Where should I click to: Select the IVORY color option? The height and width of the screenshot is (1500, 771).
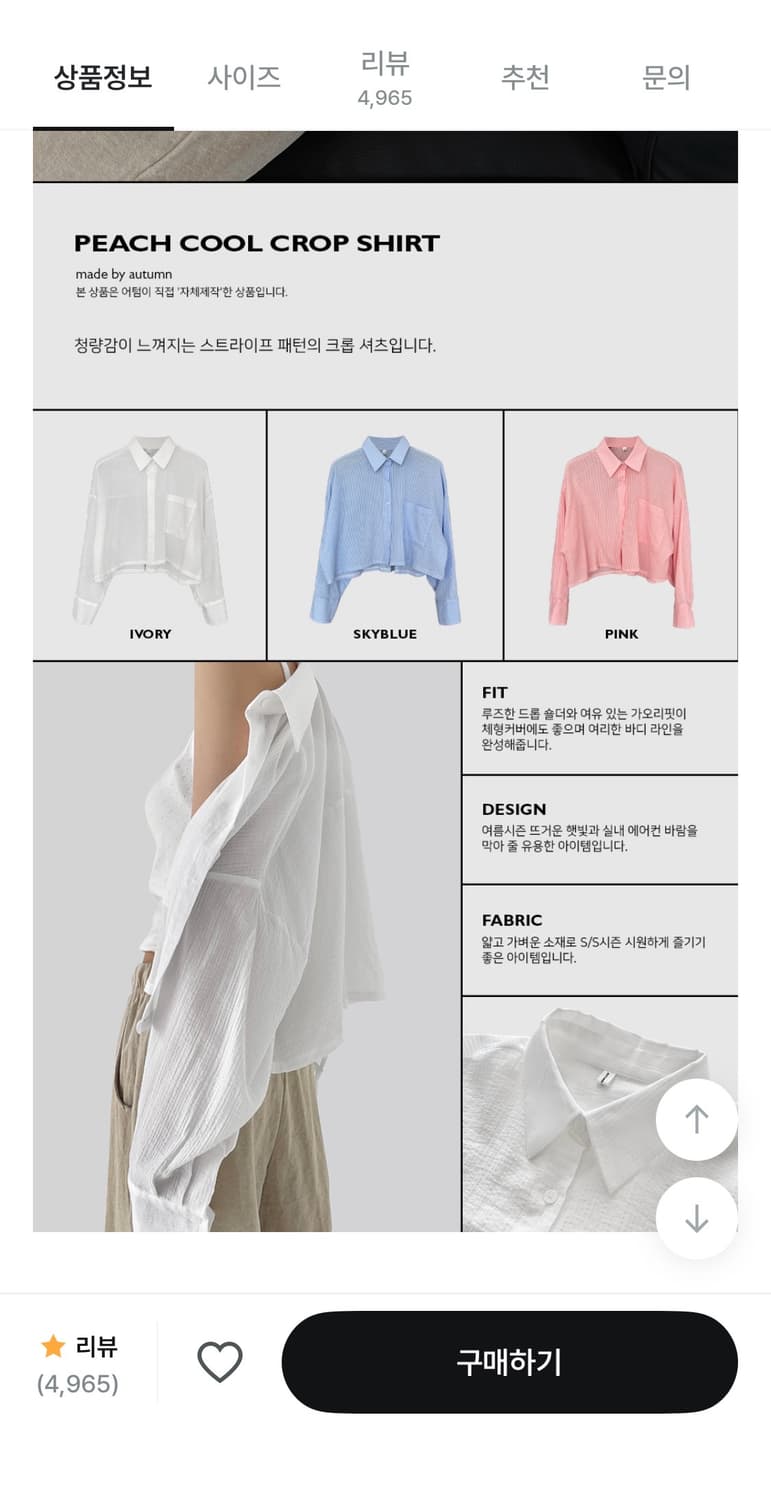point(150,530)
